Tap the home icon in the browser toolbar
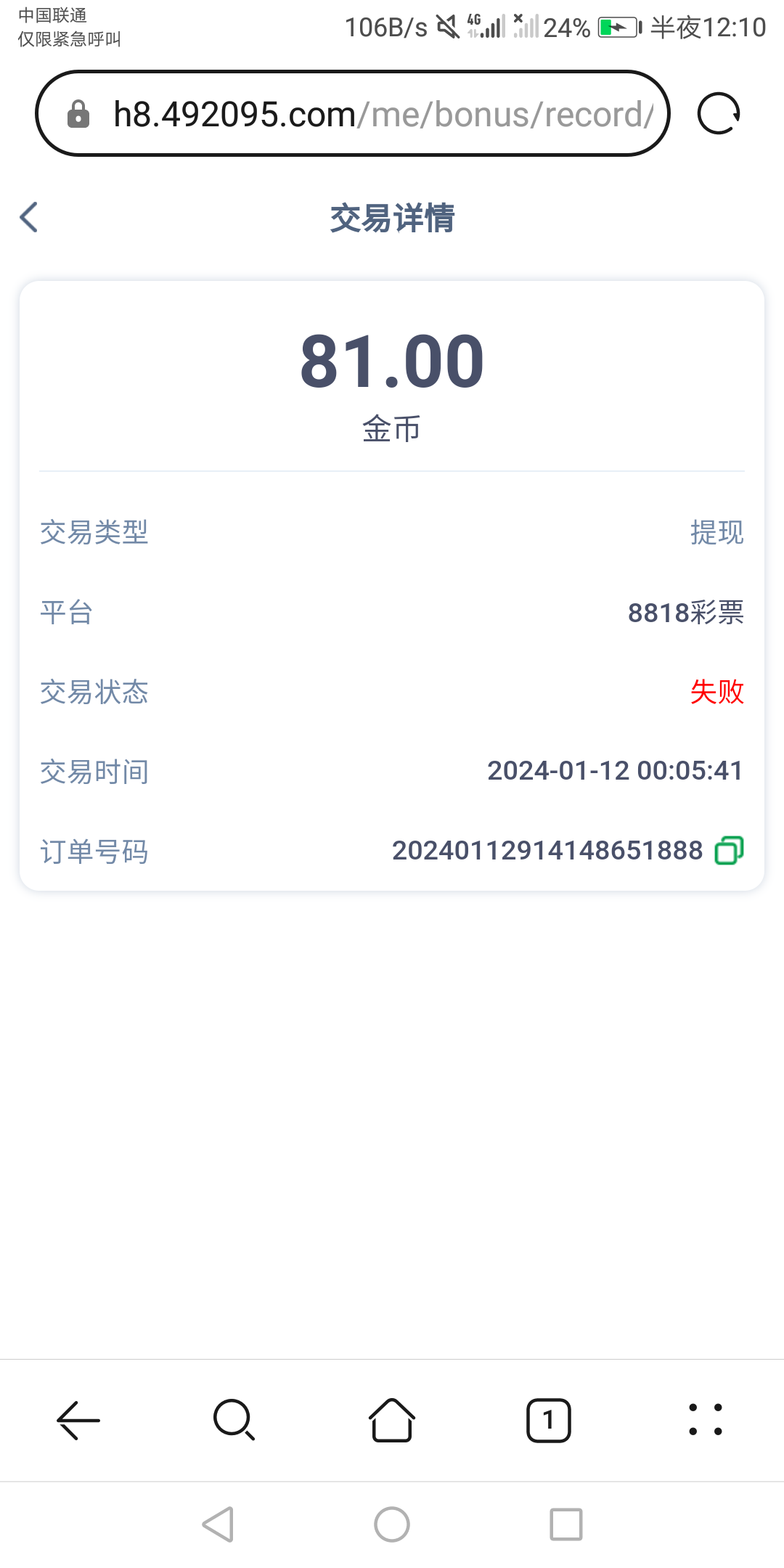 [391, 1421]
